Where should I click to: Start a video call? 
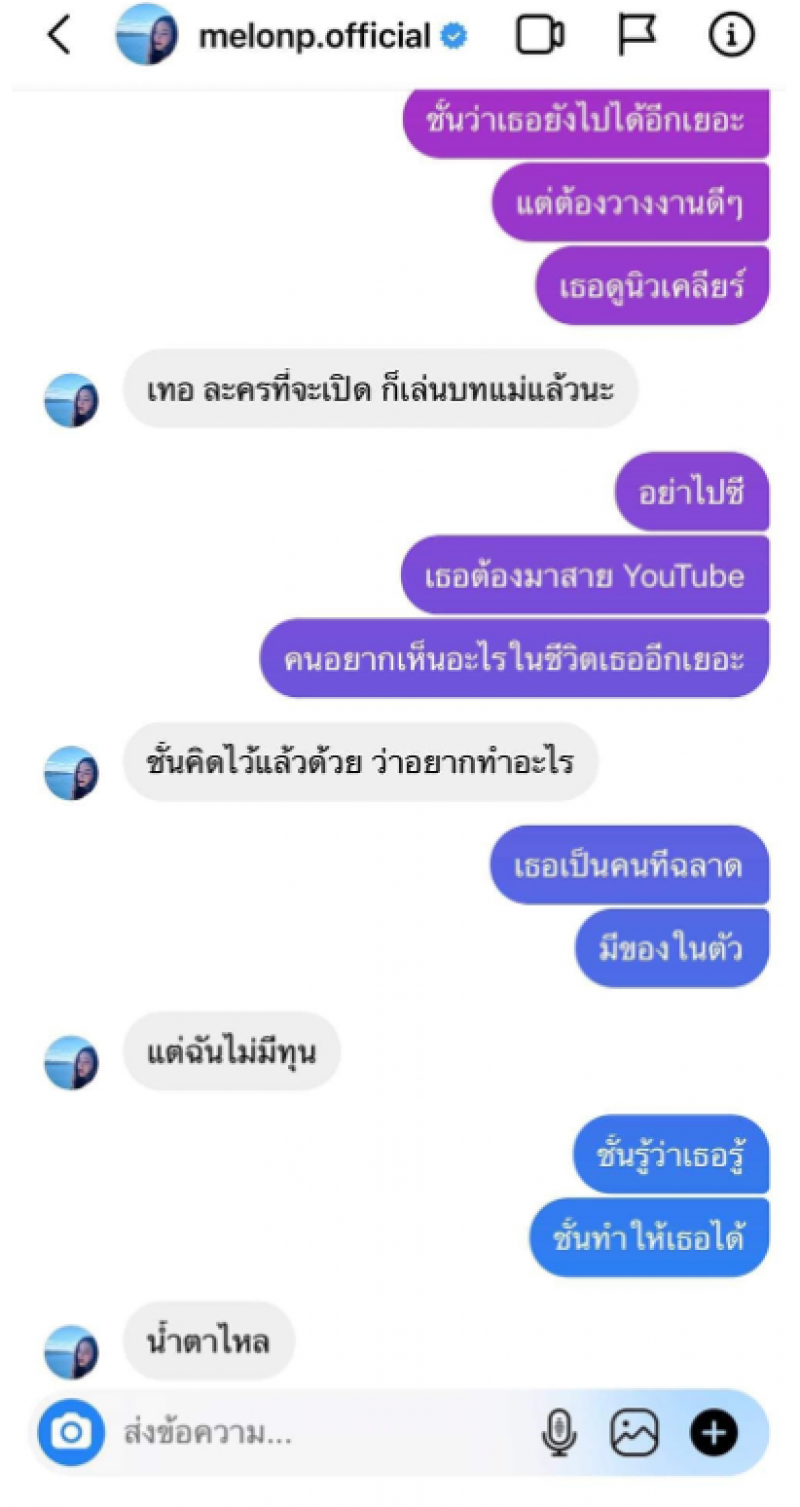540,37
